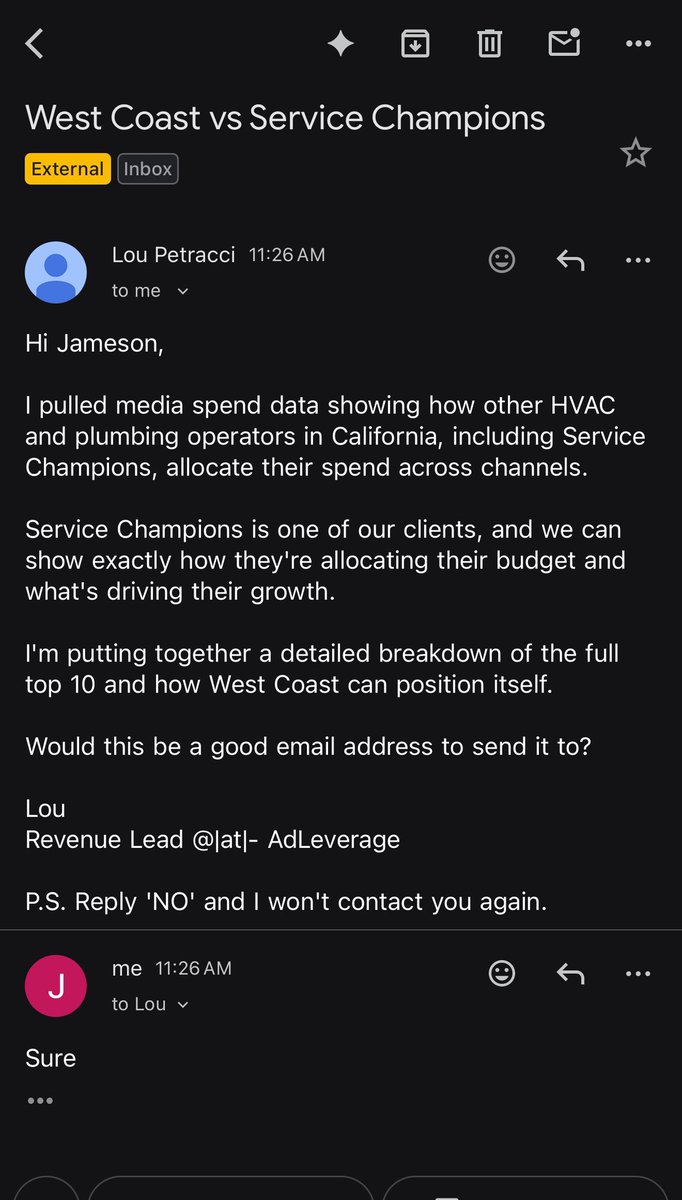682x1200 pixels.
Task: Archive this email conversation
Action: (415, 44)
